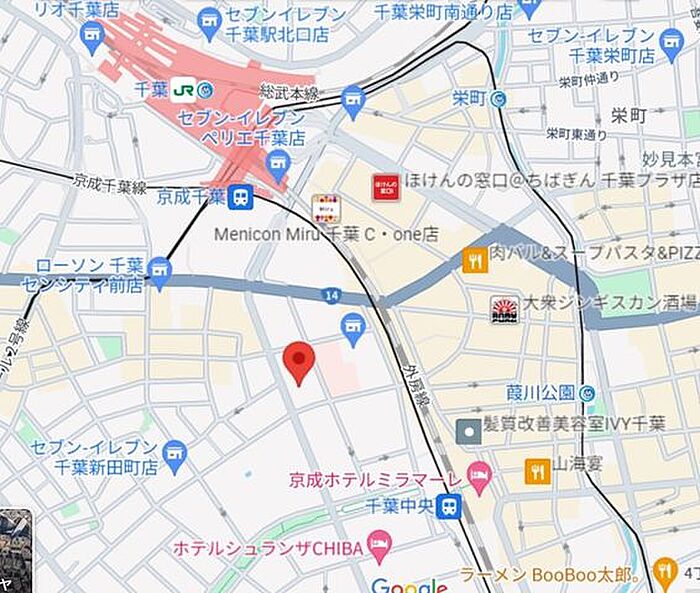Tap the ローソン 千葉センシティ前店 store pin
The width and height of the screenshot is (700, 593).
159,274
